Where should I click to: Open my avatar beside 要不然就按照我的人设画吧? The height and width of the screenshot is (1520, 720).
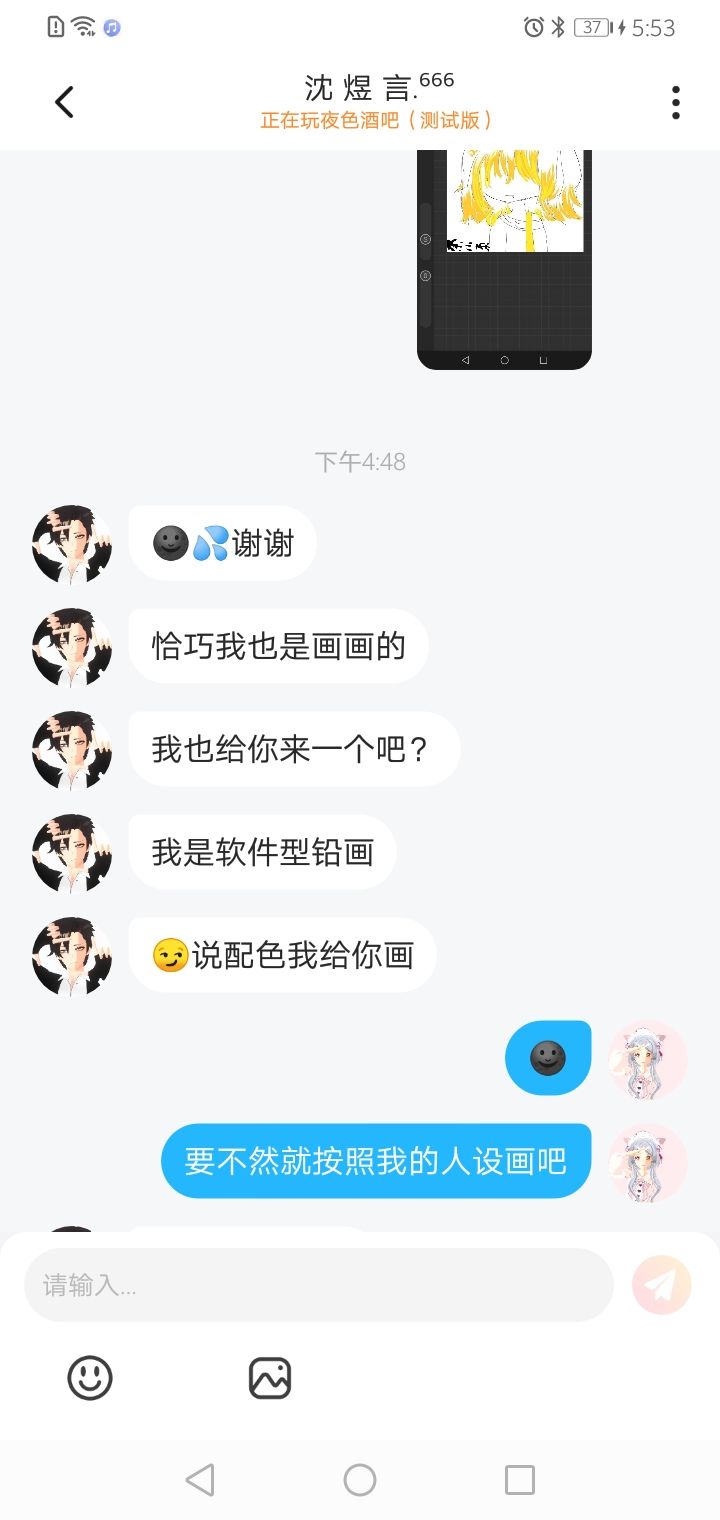click(648, 1162)
